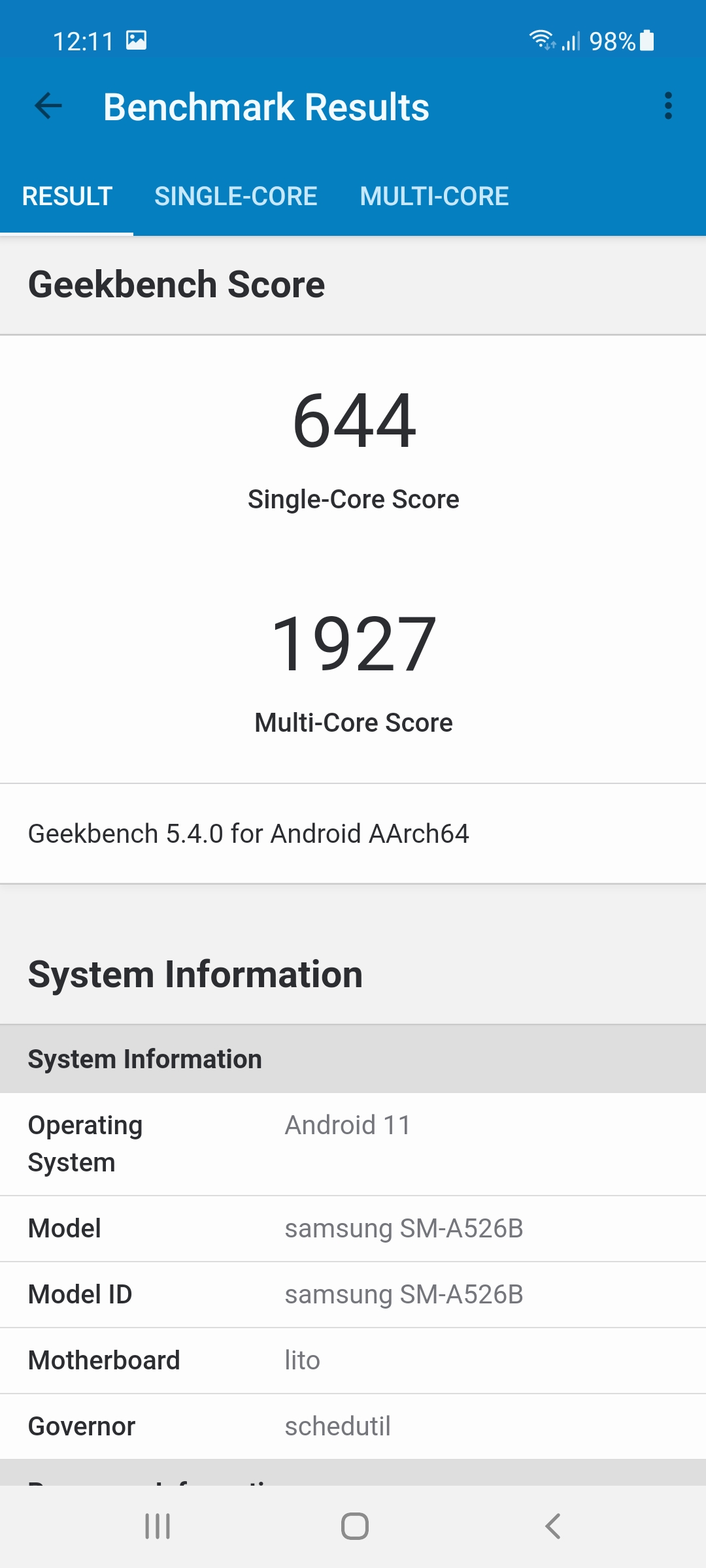Viewport: 706px width, 1568px height.
Task: Go back from Benchmark Results
Action: point(48,106)
